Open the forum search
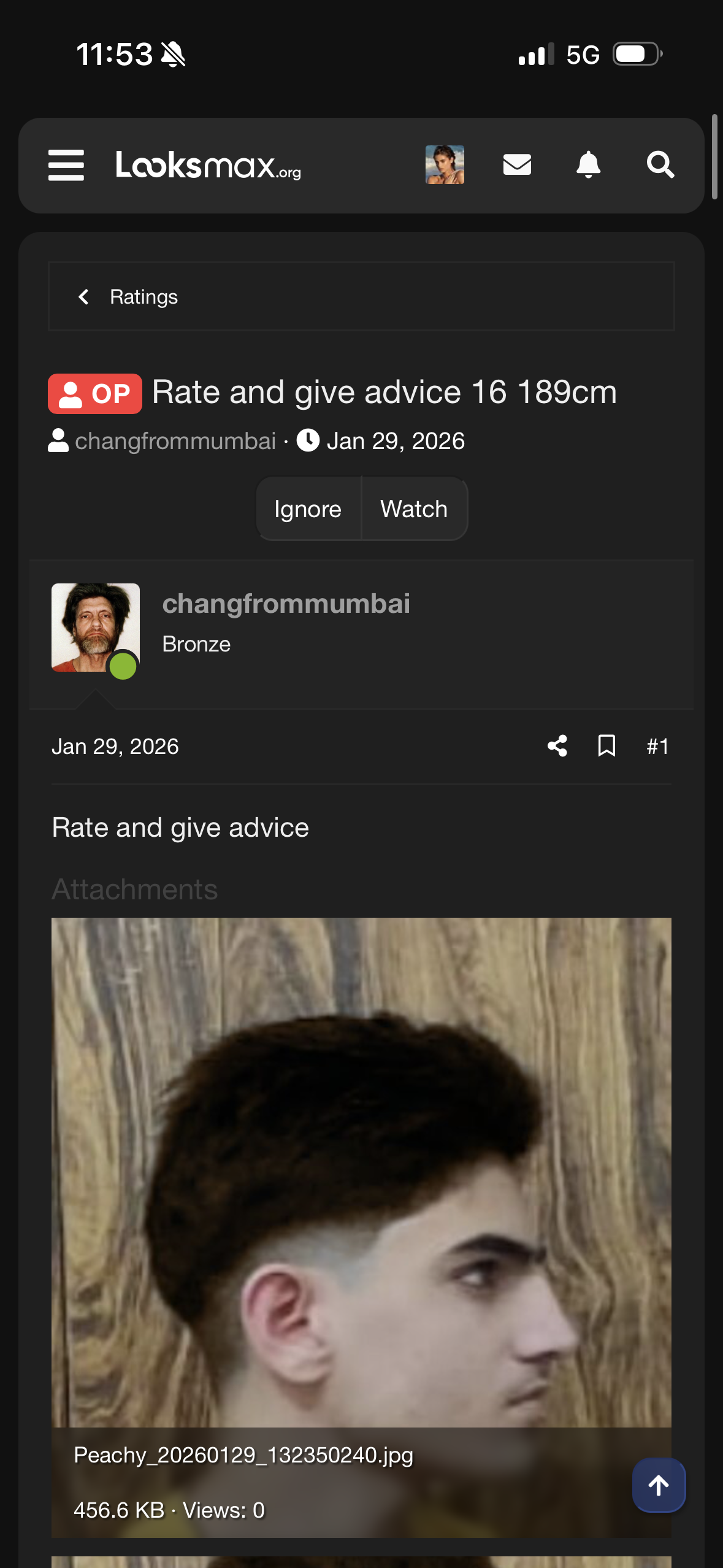Screen dimensions: 723x1568 click(660, 165)
